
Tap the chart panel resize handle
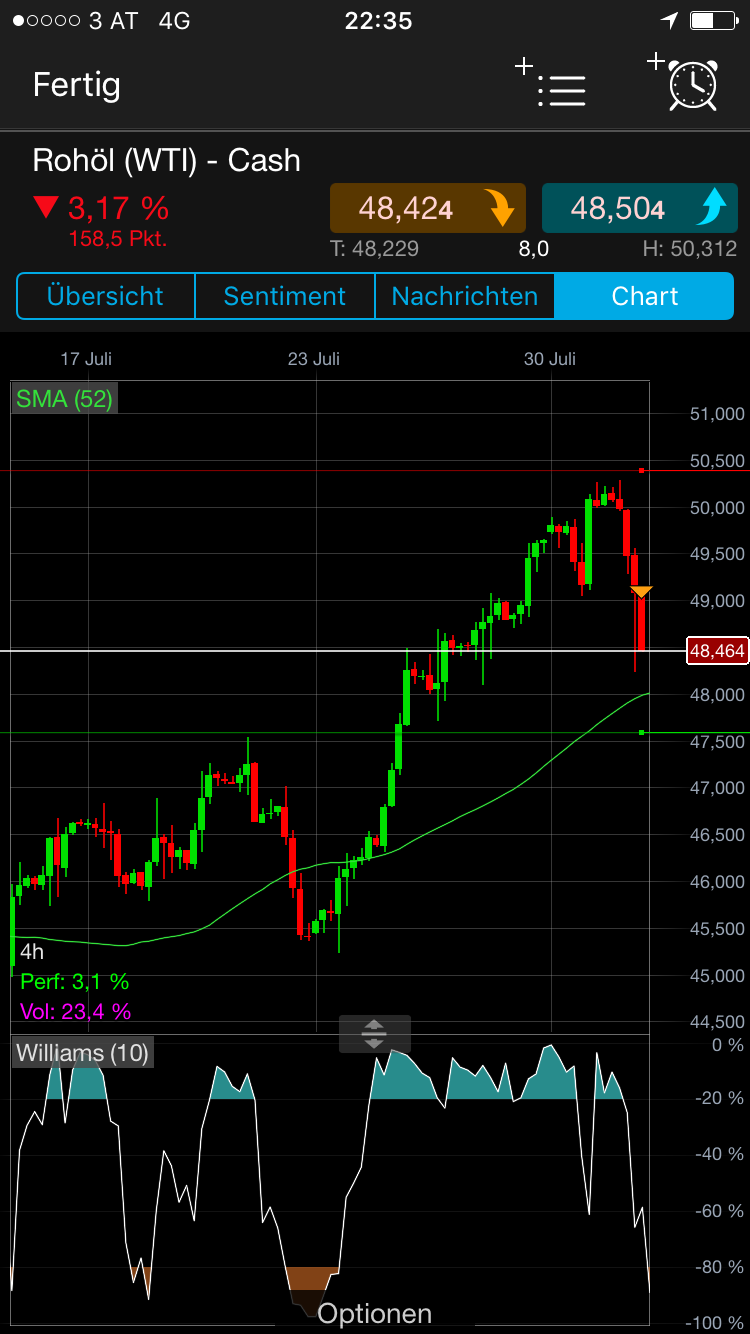point(374,1036)
